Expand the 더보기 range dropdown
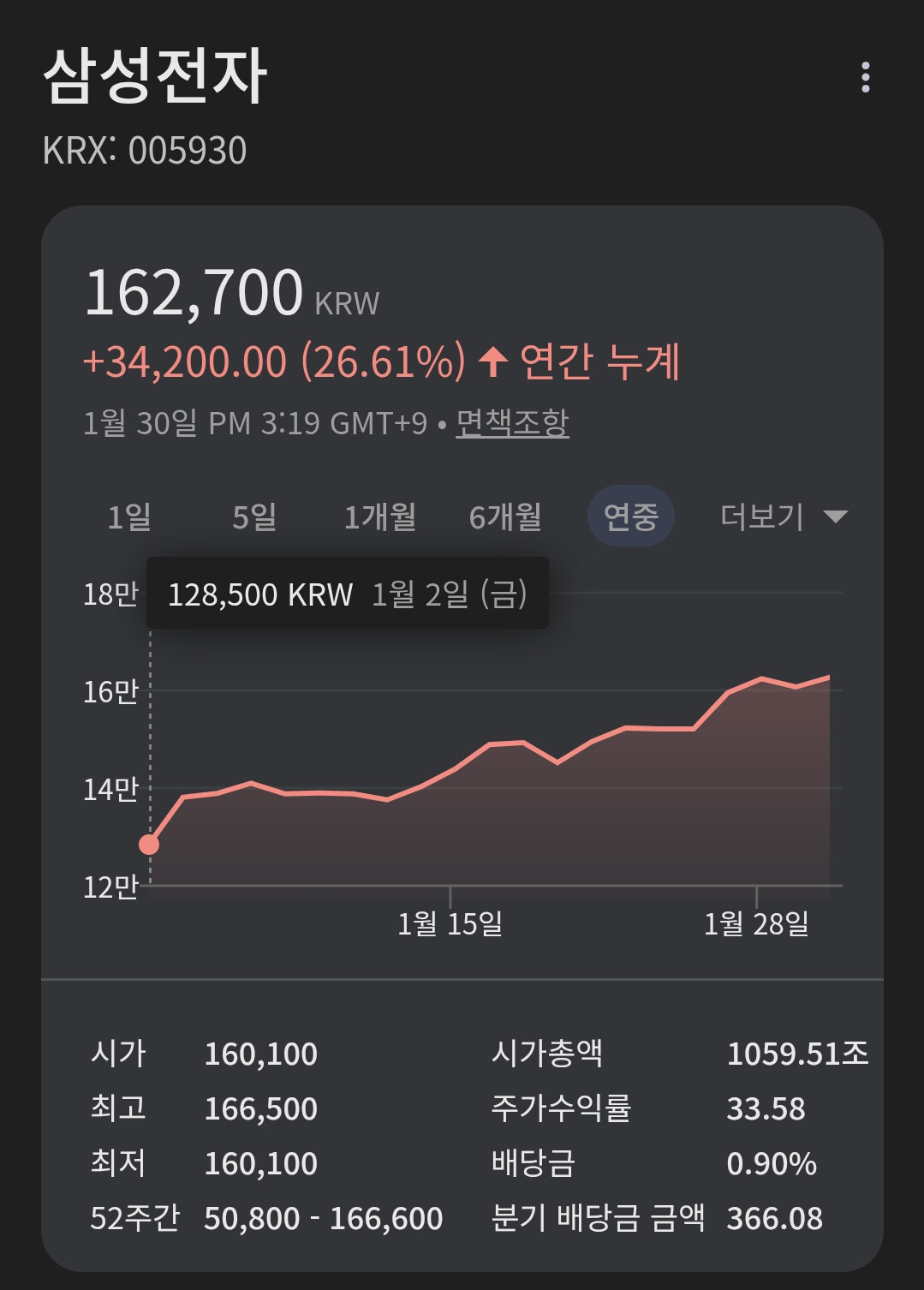The image size is (924, 1290). tap(784, 517)
